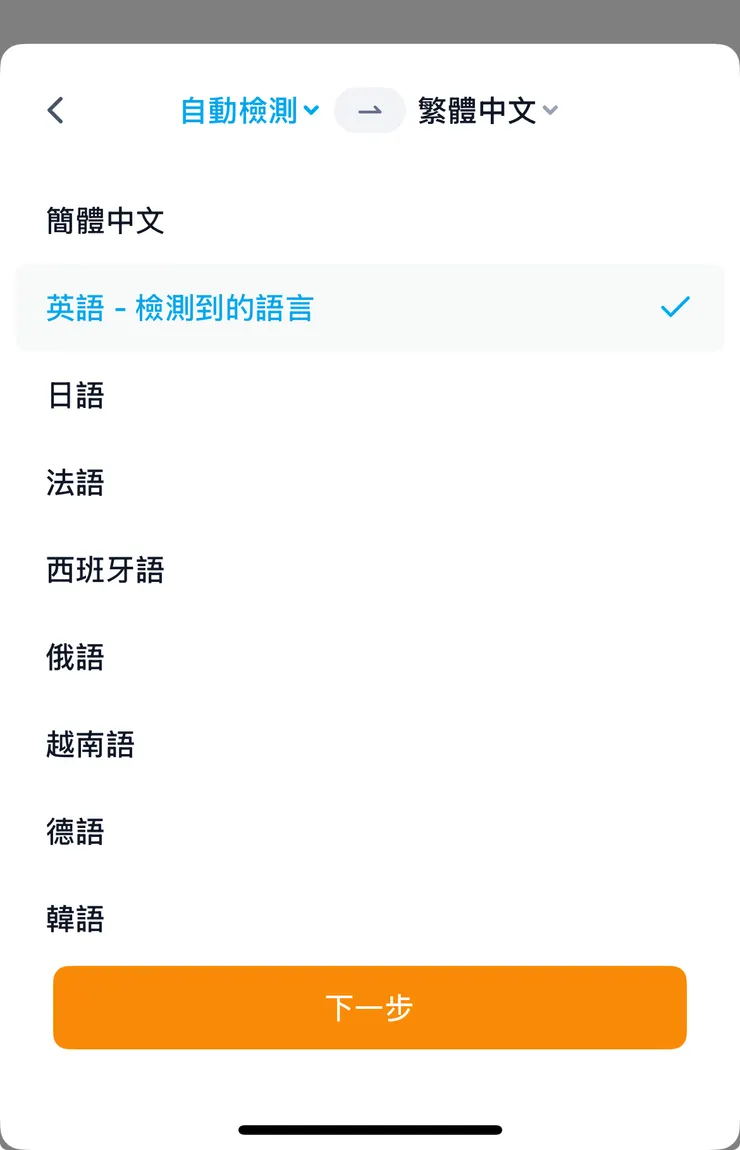Expand the source language dropdown menu
This screenshot has width=740, height=1150.
(x=250, y=110)
